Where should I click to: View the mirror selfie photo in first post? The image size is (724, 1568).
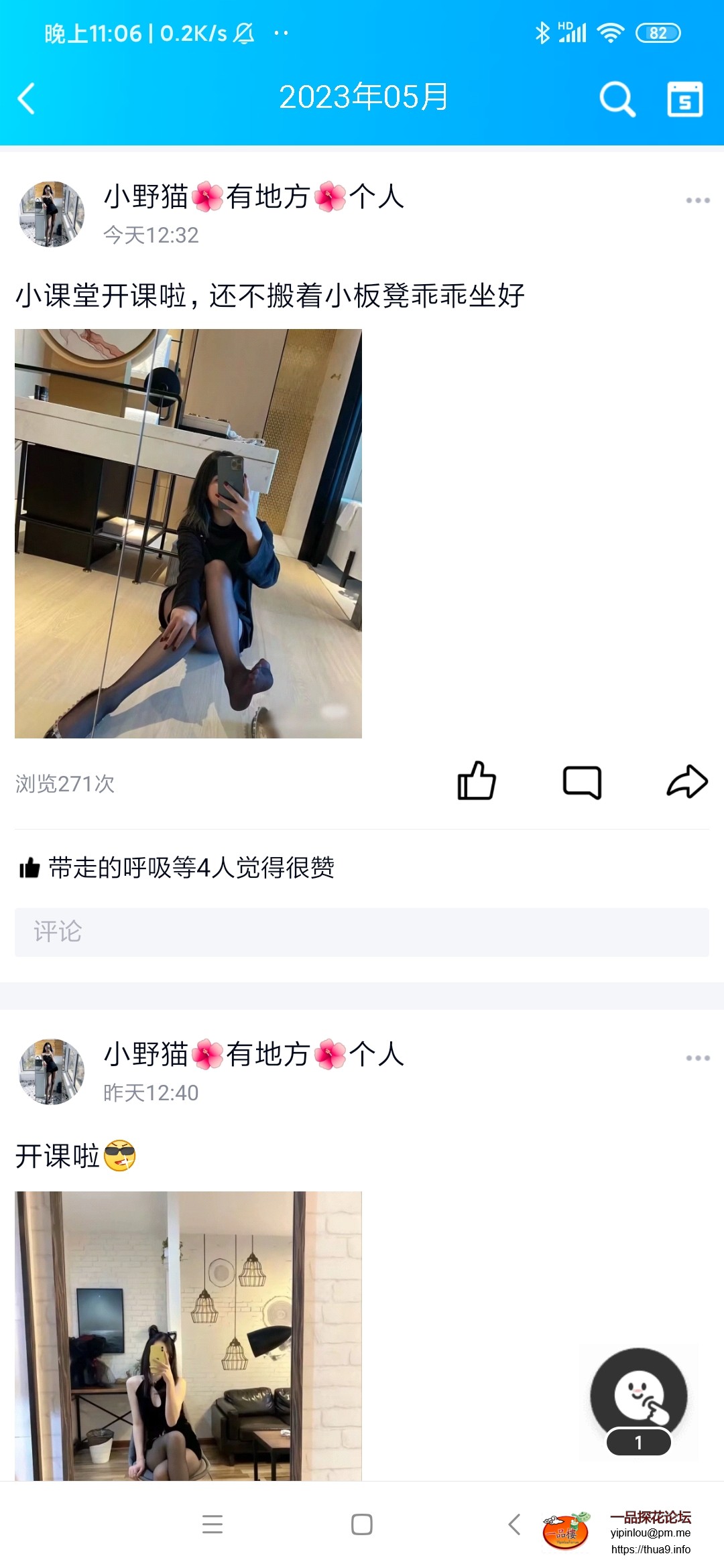point(188,533)
